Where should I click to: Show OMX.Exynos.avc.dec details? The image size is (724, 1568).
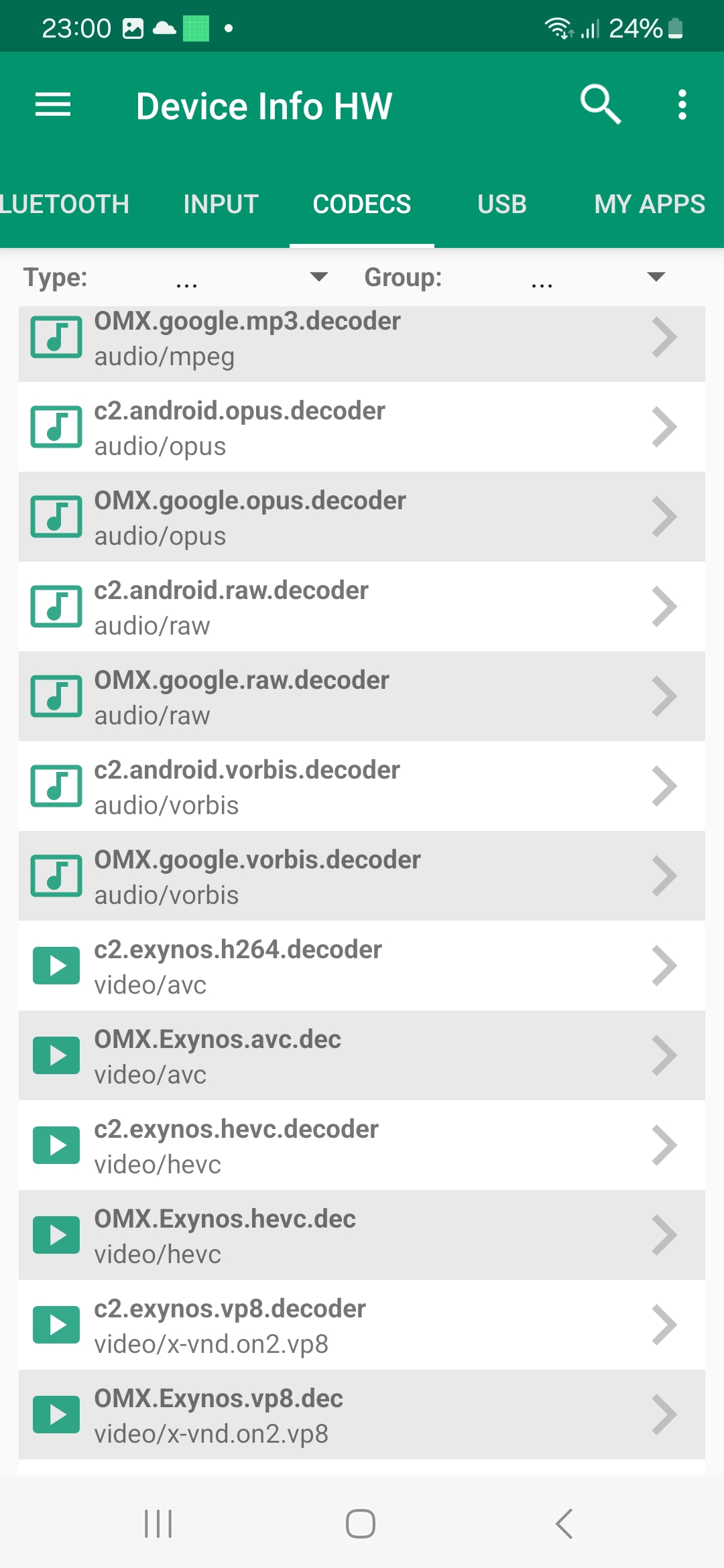(362, 1056)
